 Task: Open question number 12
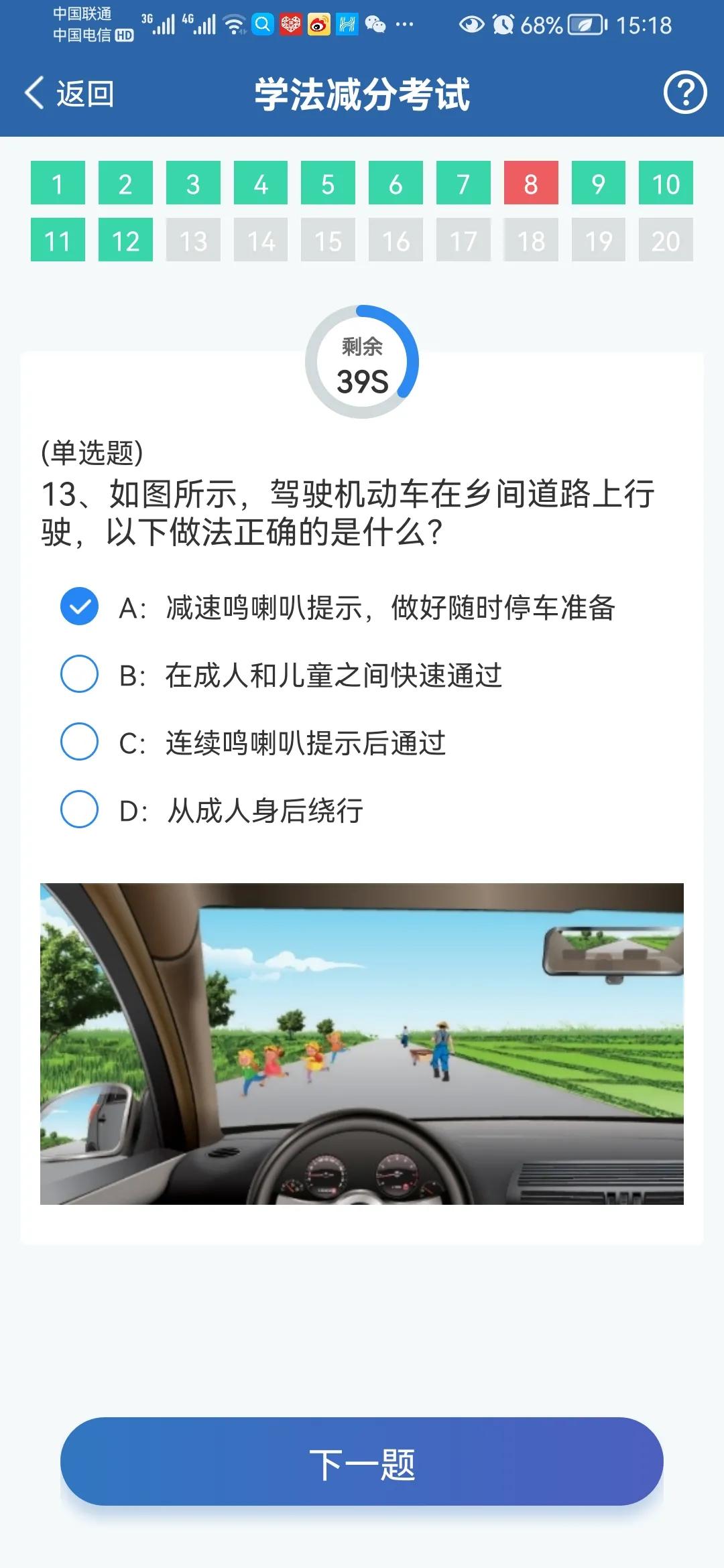point(125,240)
